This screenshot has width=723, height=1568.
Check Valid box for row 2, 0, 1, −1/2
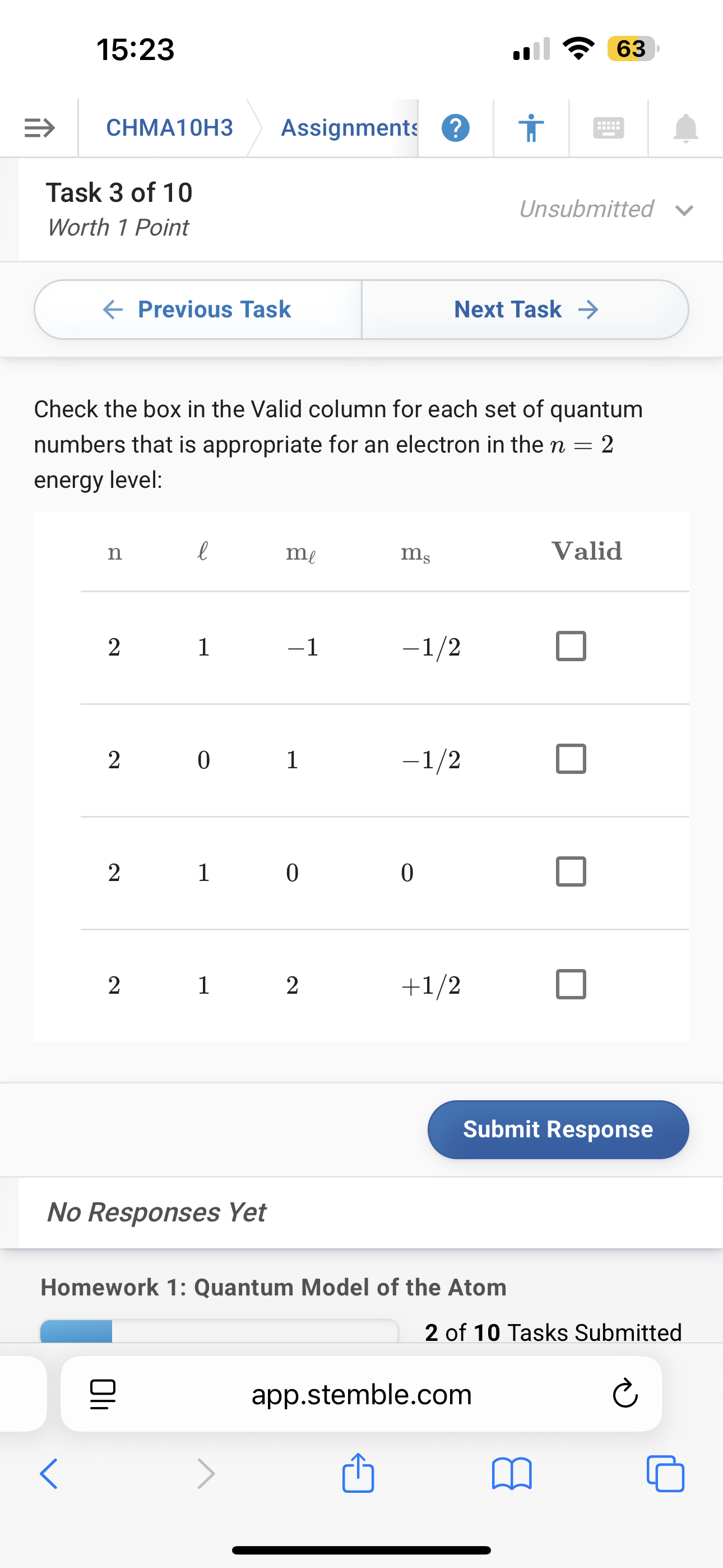coord(571,759)
